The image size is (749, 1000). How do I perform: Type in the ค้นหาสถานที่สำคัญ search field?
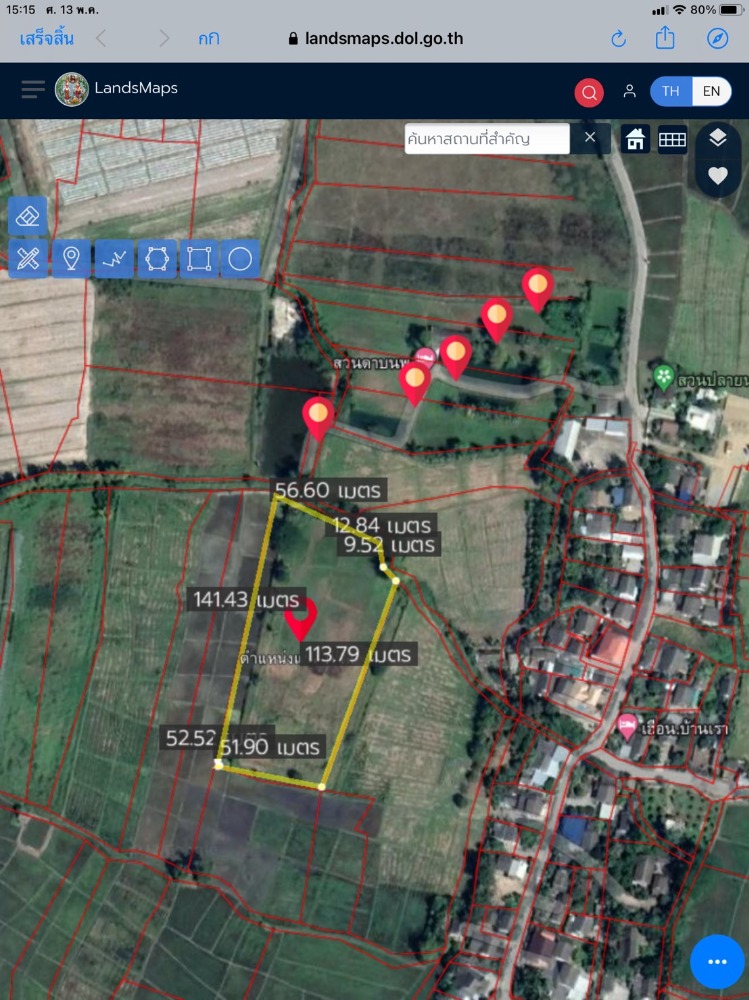click(x=486, y=139)
